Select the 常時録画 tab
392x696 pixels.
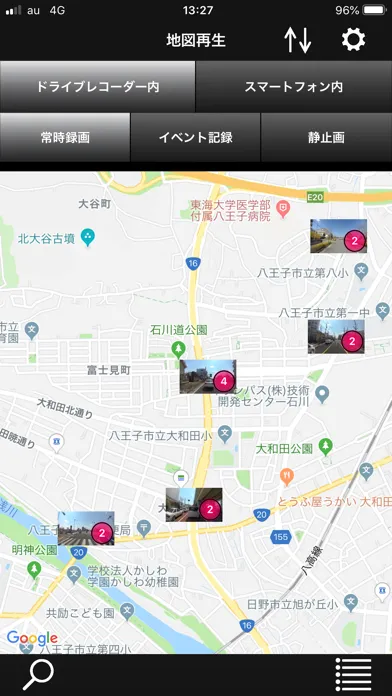pyautogui.click(x=65, y=137)
